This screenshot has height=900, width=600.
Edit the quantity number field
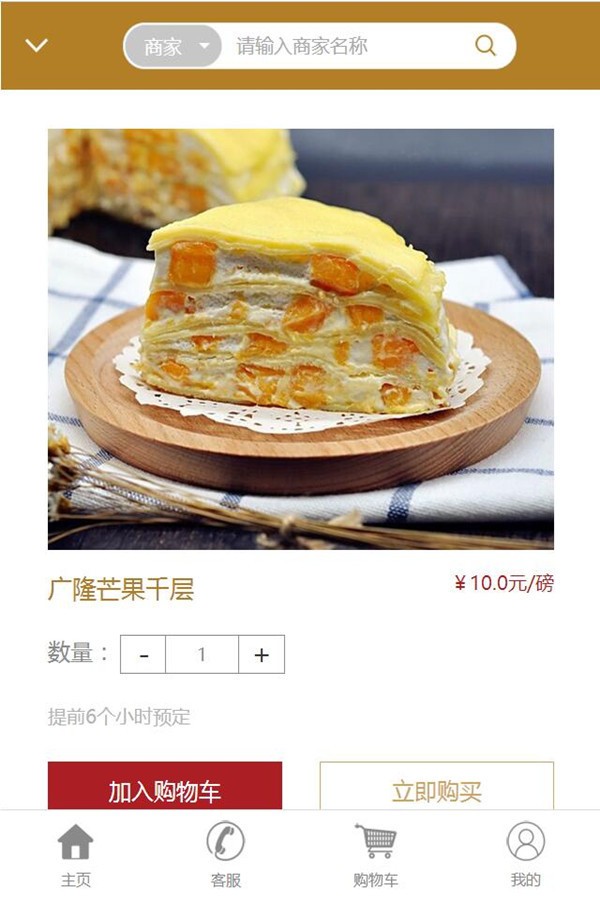tap(202, 655)
